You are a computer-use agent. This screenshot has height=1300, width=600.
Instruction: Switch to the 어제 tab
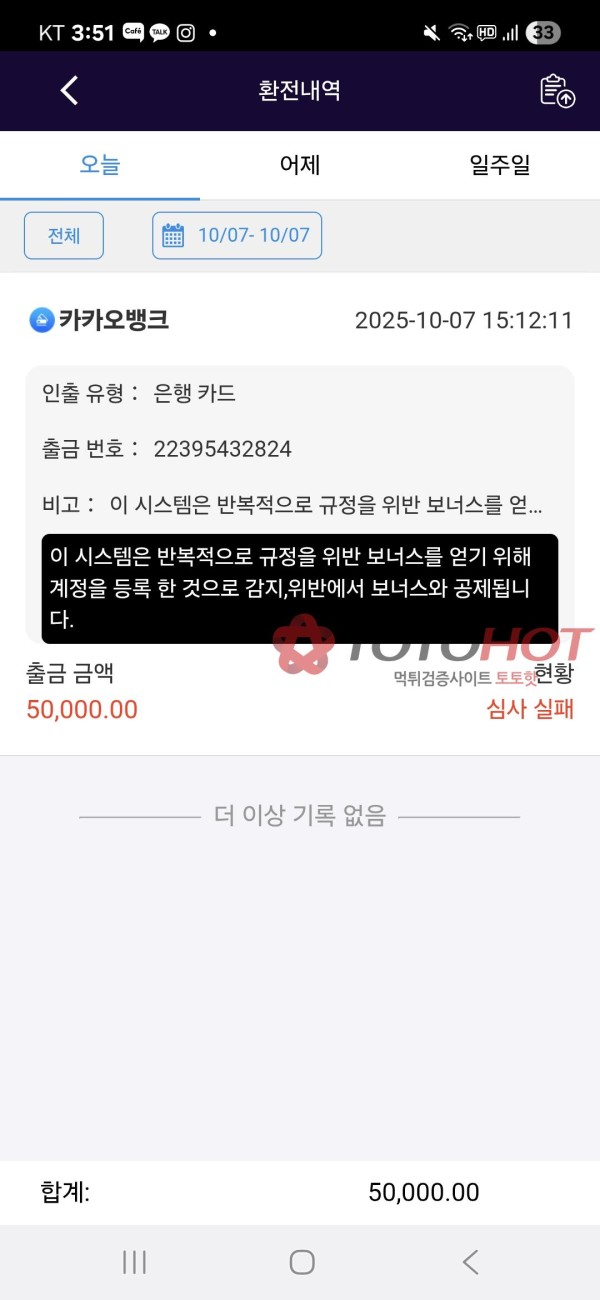(300, 165)
